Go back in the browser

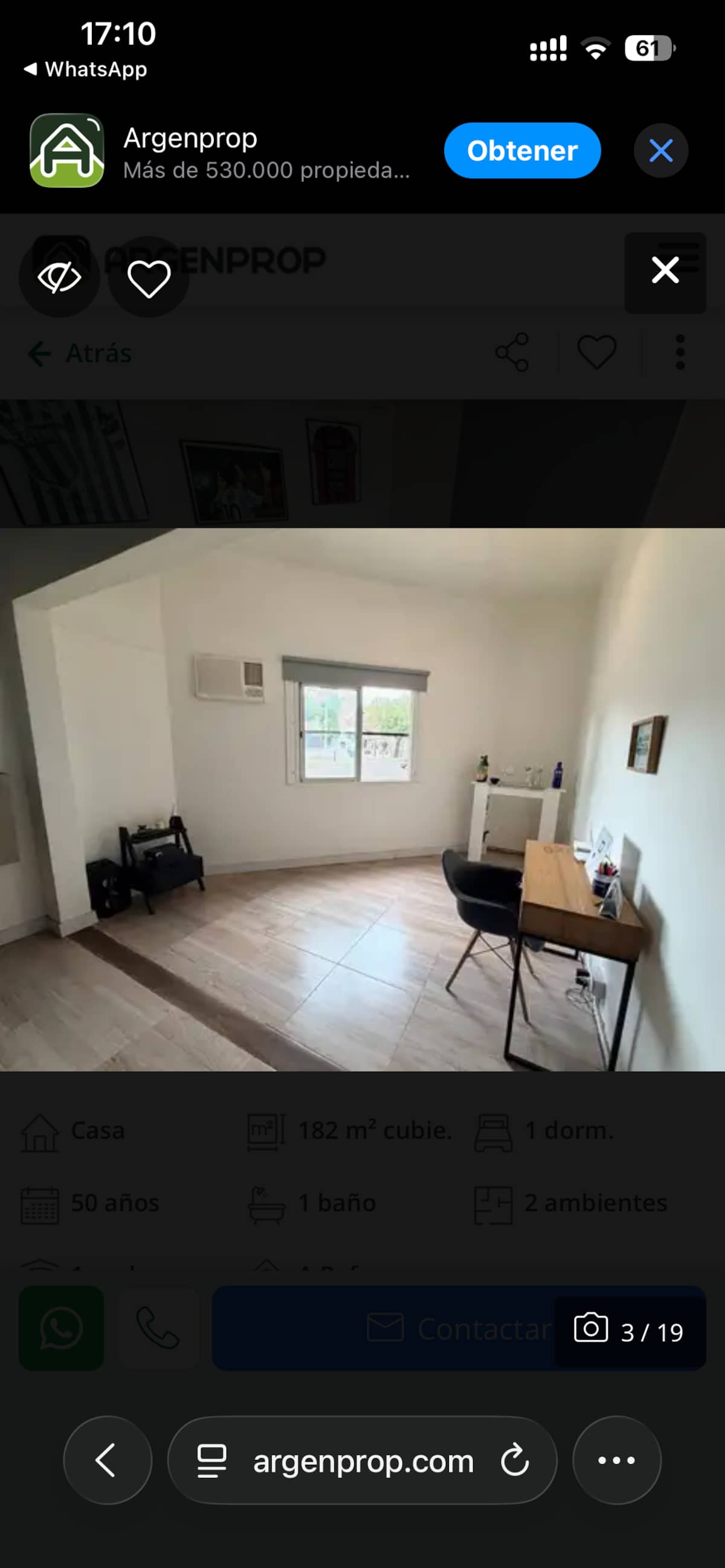(x=107, y=1460)
